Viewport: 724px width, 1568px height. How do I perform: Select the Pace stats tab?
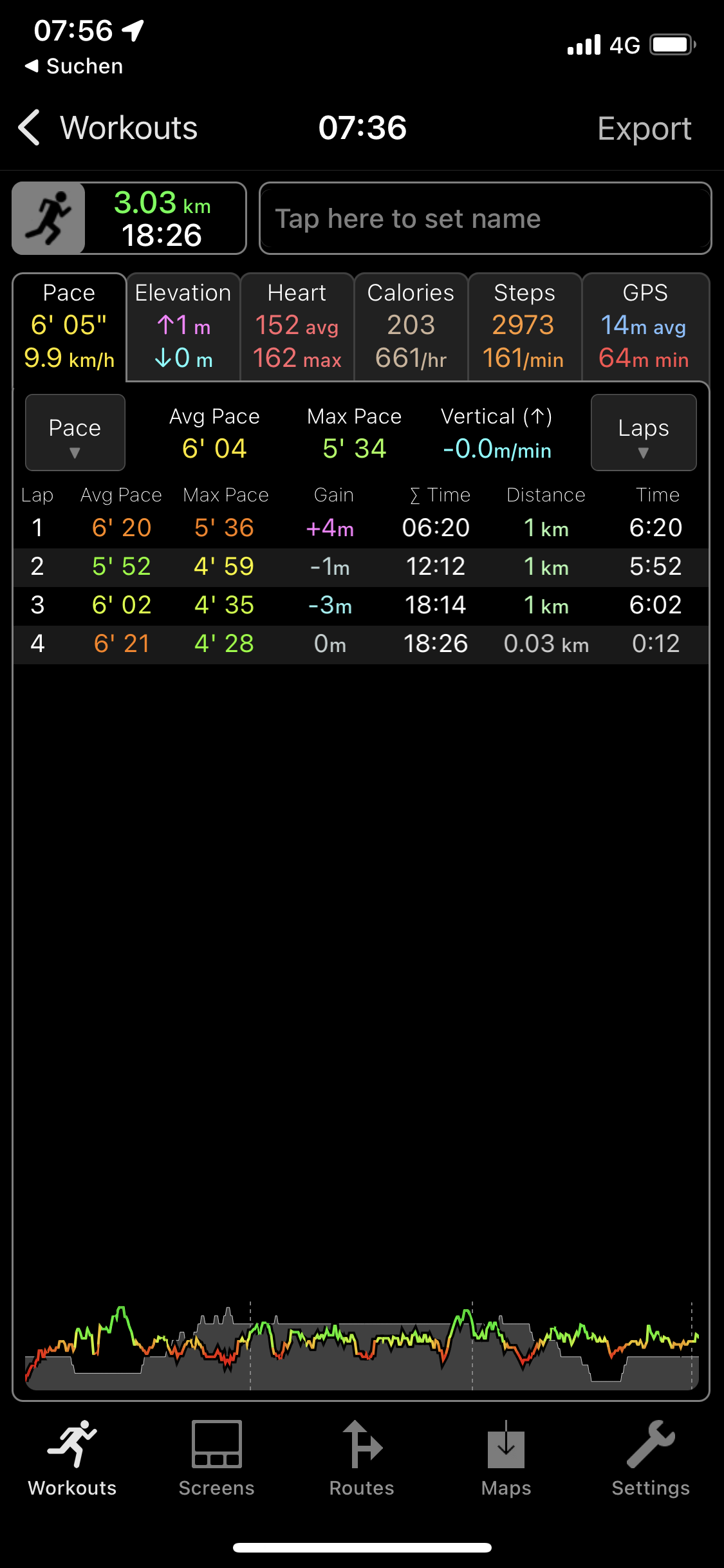[70, 327]
